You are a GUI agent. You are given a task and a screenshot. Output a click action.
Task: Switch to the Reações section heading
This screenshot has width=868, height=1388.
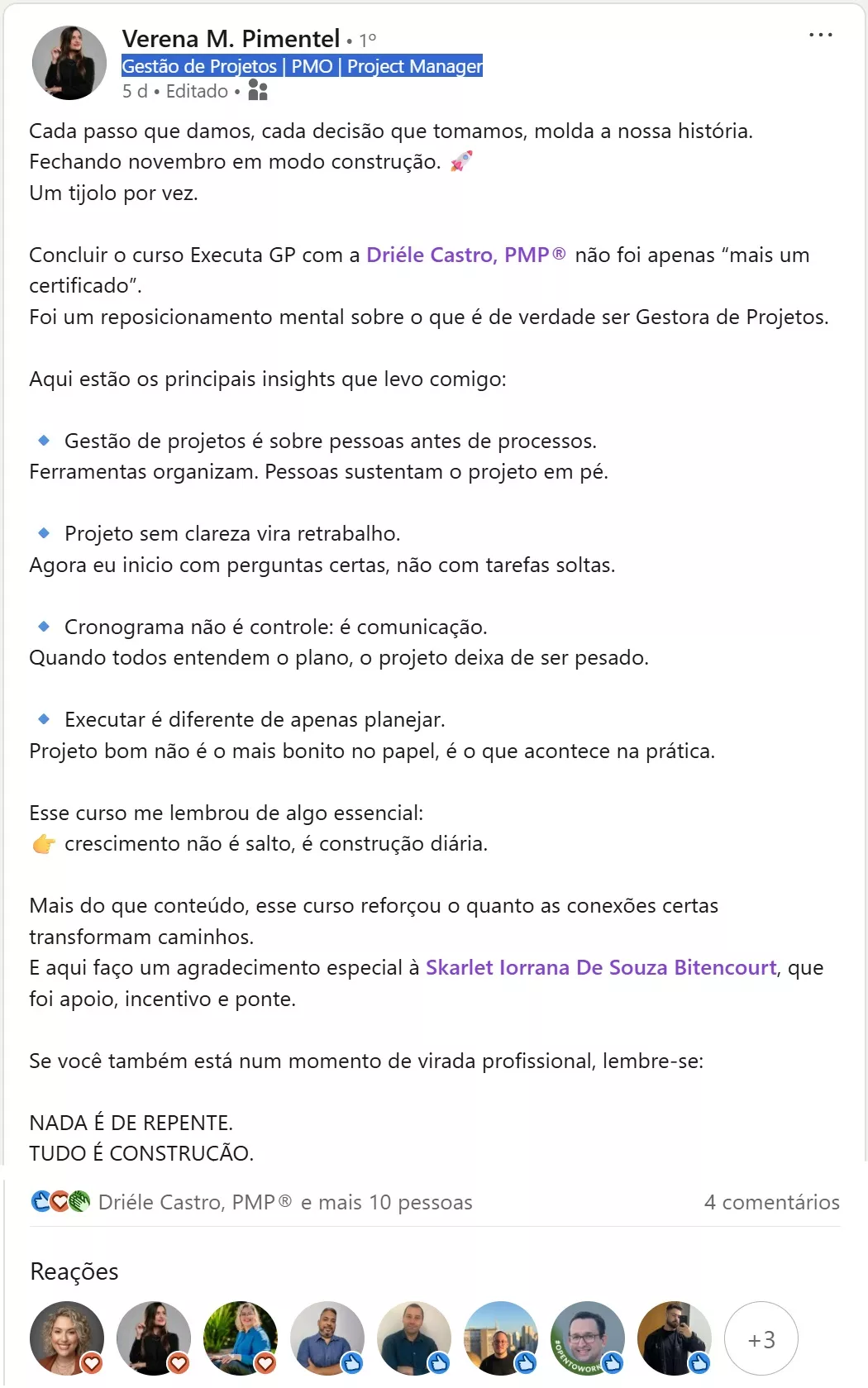click(x=73, y=1271)
